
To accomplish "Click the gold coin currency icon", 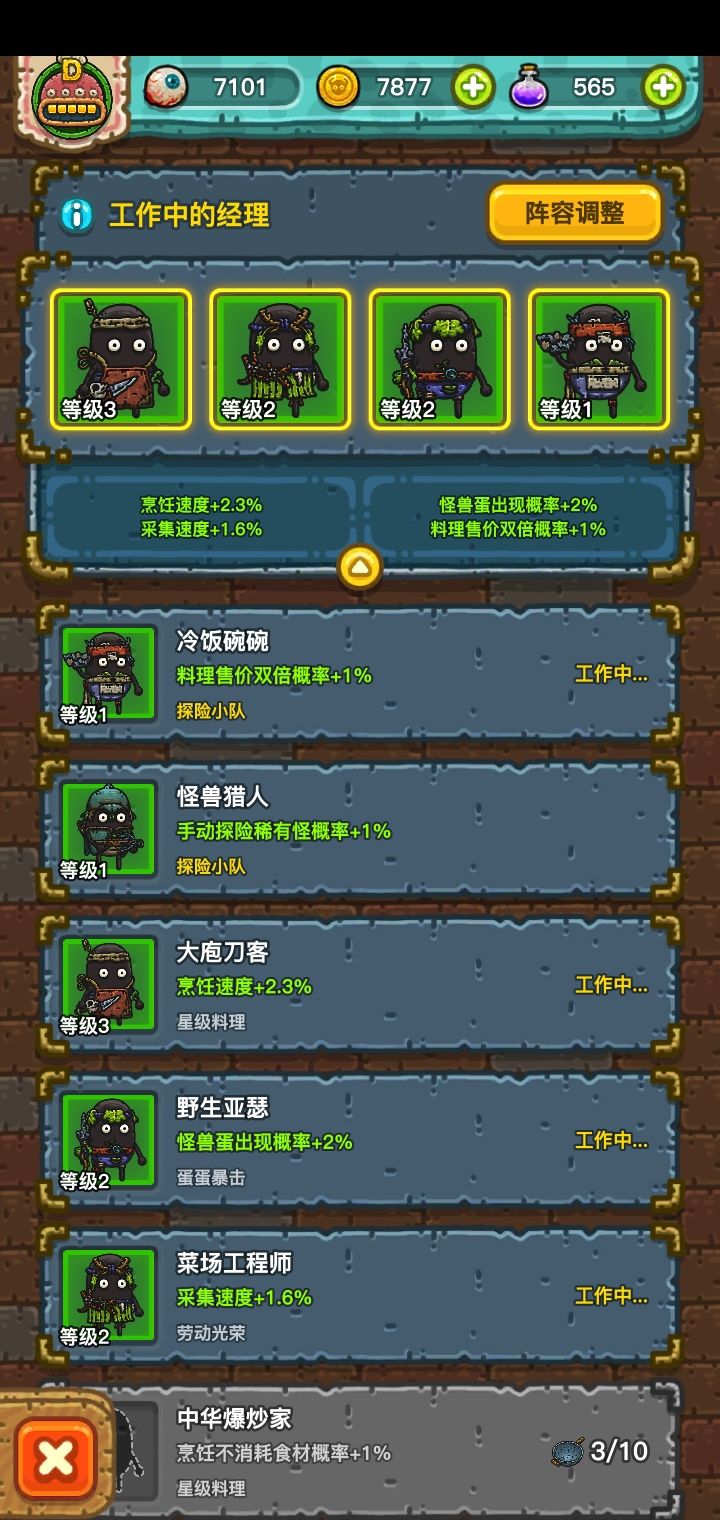I will coord(340,88).
